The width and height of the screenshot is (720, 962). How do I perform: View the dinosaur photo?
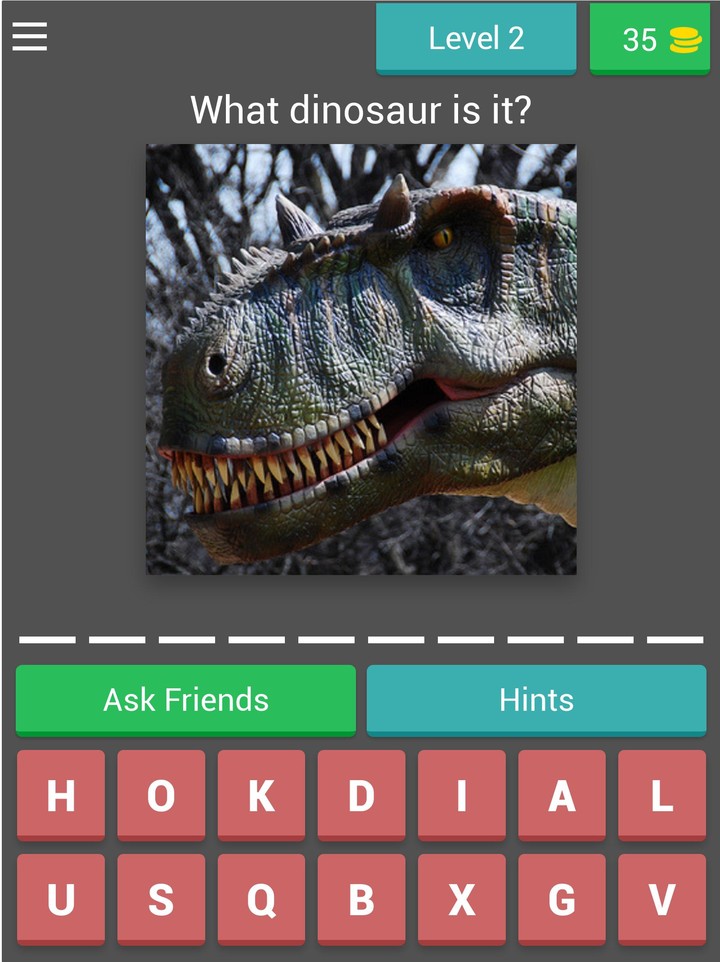point(362,358)
